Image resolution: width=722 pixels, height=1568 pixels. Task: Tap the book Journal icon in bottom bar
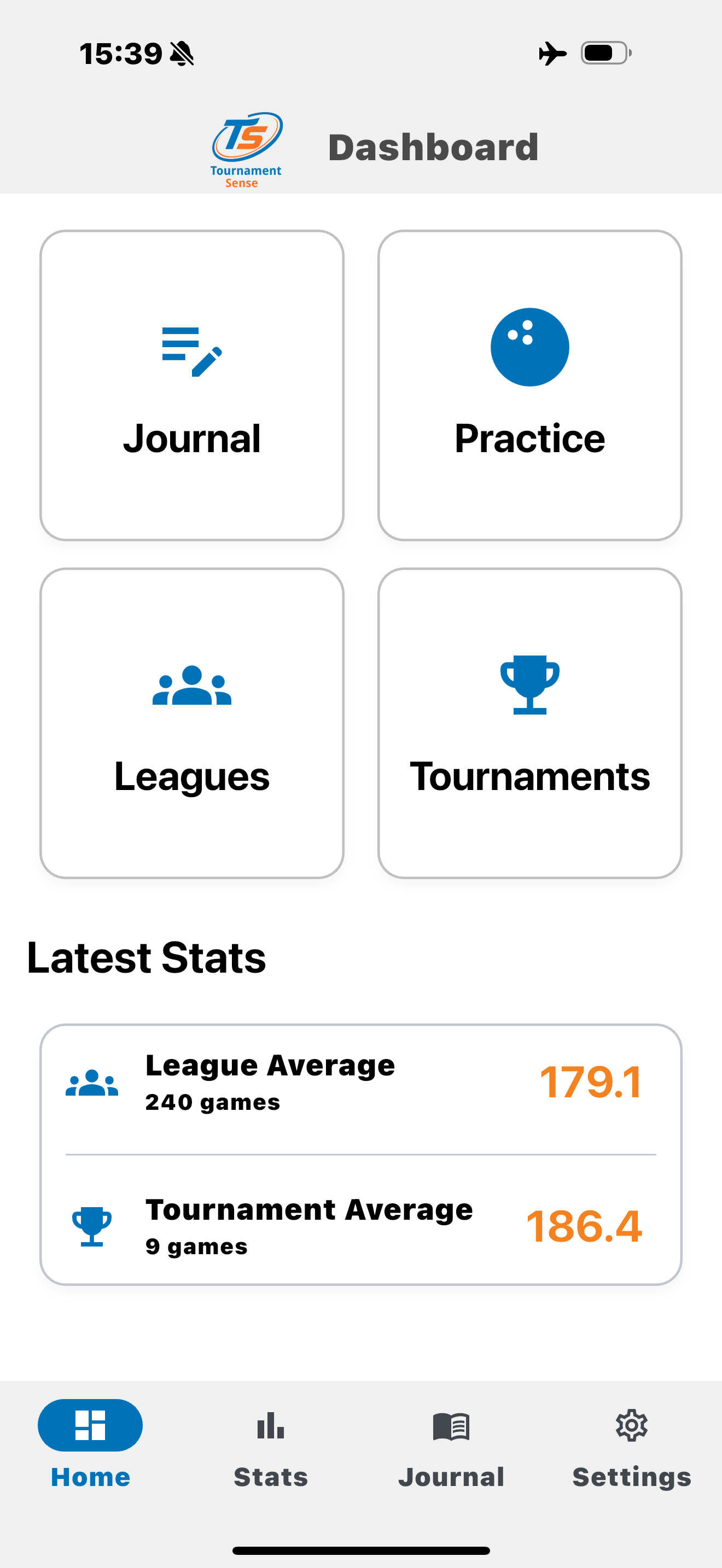(451, 1425)
